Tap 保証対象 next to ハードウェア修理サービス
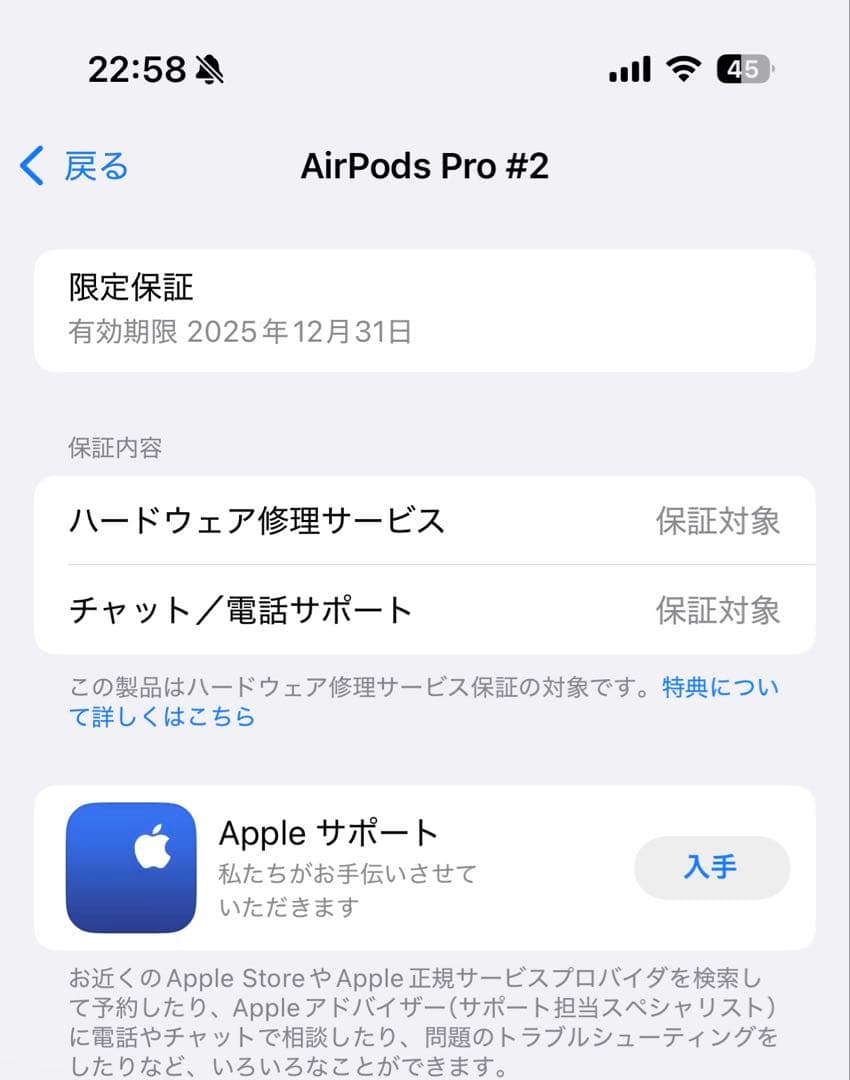 coord(718,520)
